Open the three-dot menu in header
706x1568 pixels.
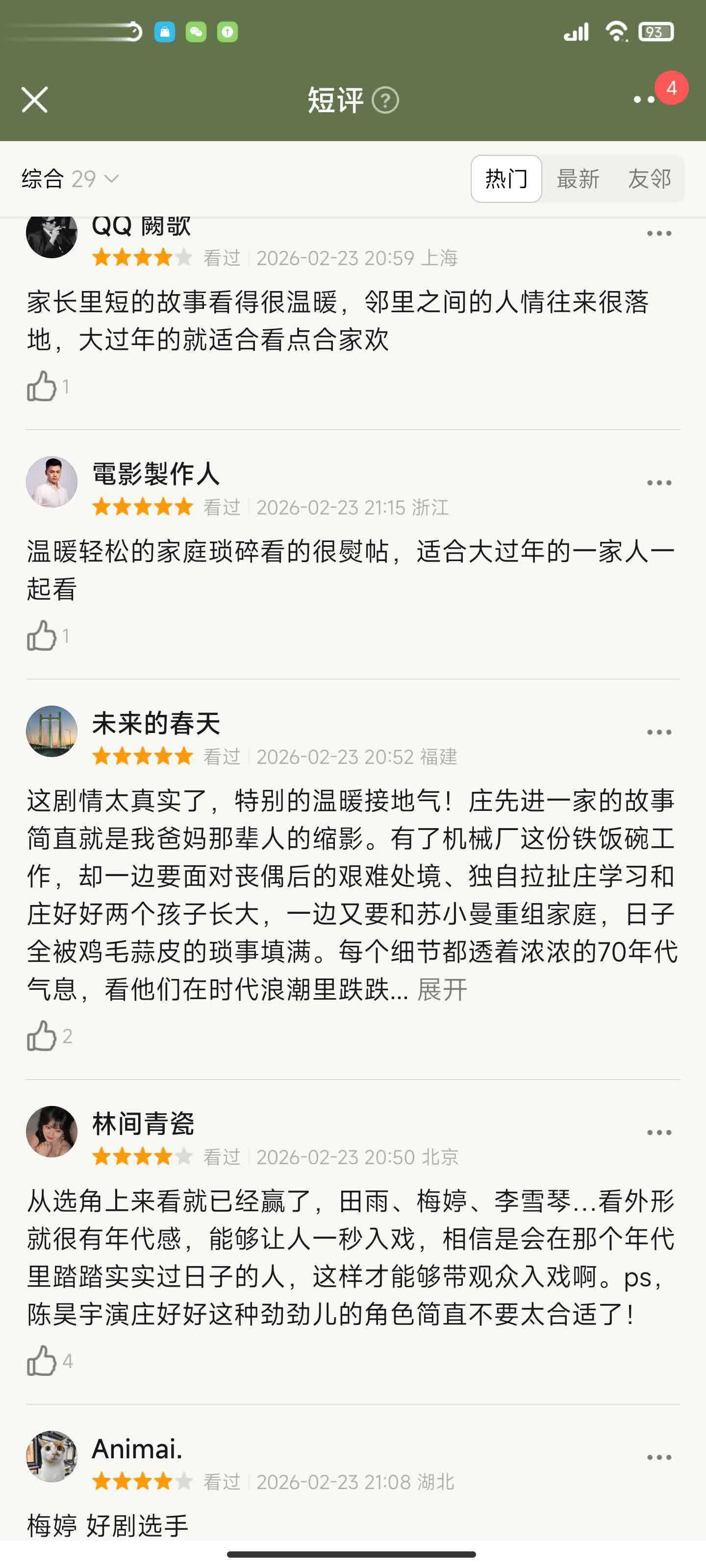(645, 100)
